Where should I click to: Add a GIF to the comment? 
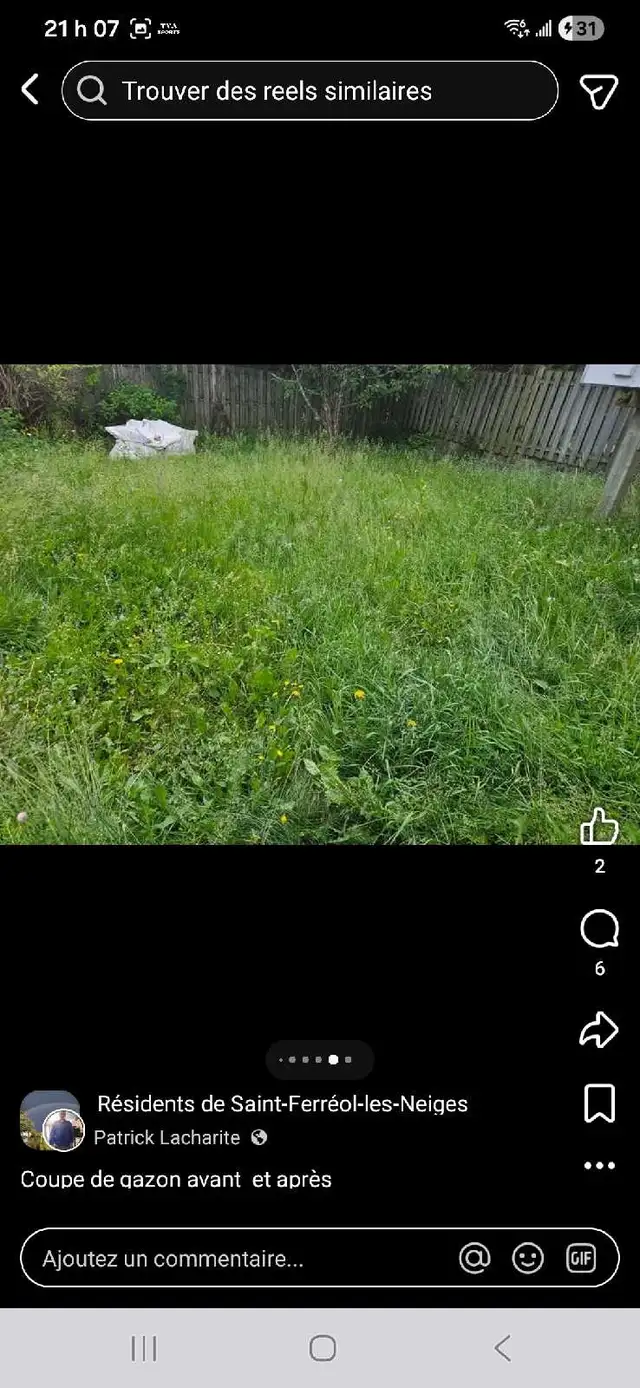[581, 1259]
